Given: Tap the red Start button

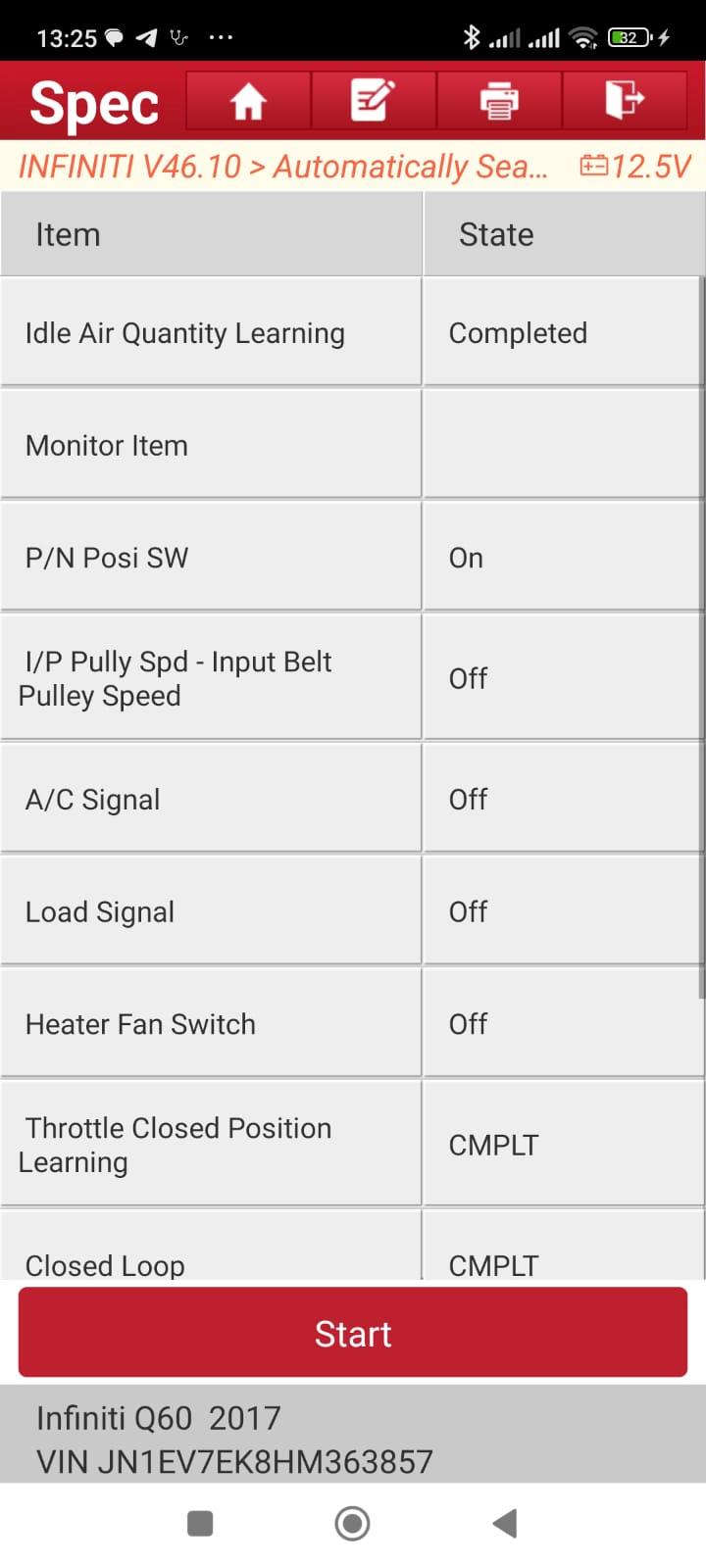Looking at the screenshot, I should click(353, 1333).
